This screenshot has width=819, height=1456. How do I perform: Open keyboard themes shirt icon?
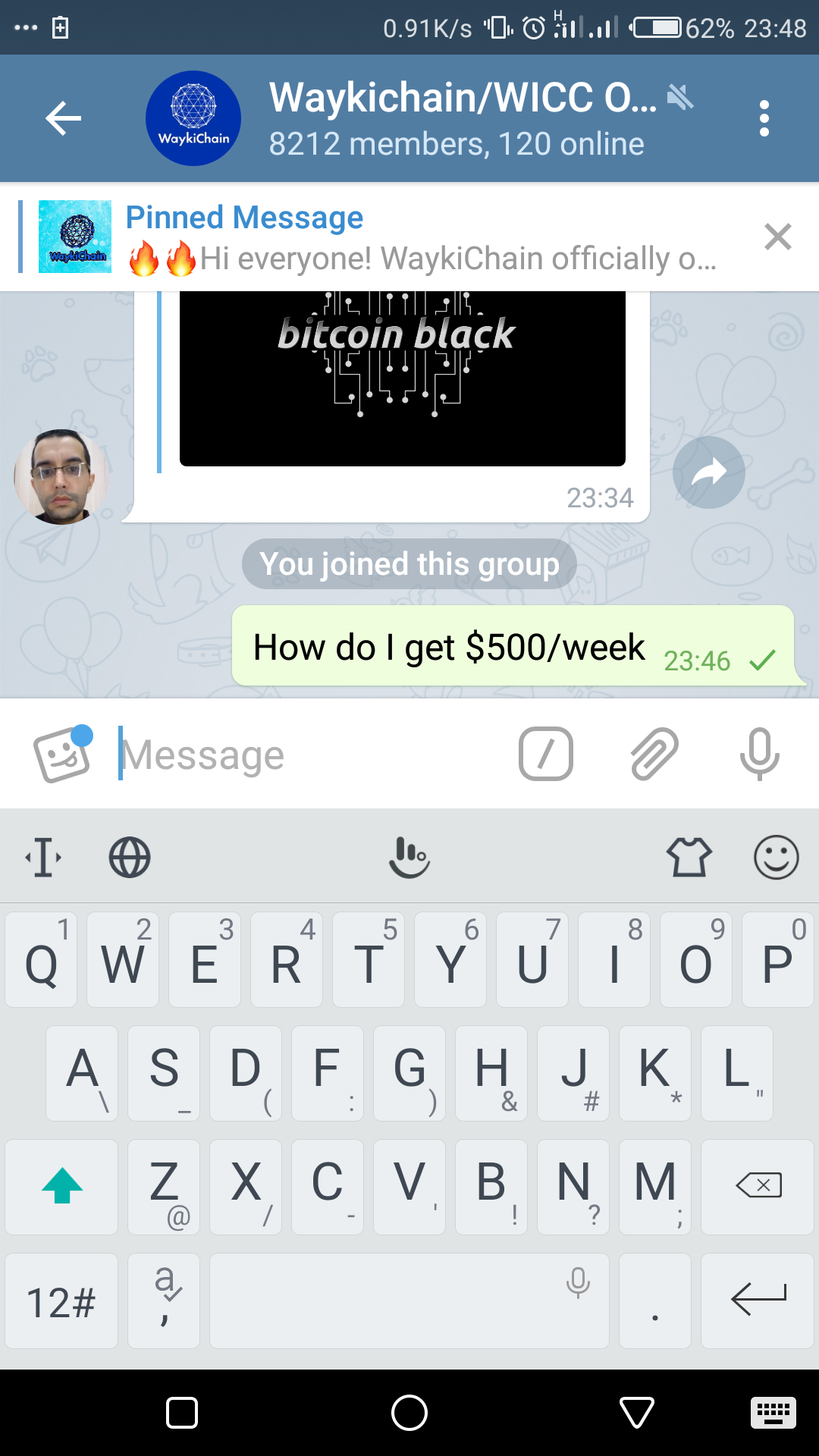tap(689, 858)
